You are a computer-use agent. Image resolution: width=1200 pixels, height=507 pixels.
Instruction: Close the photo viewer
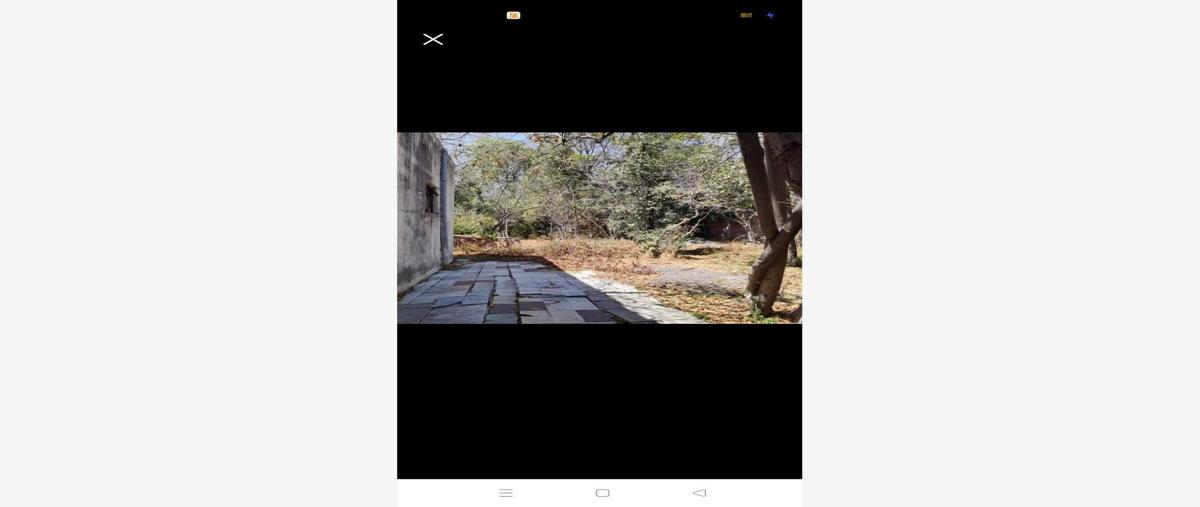tap(433, 39)
